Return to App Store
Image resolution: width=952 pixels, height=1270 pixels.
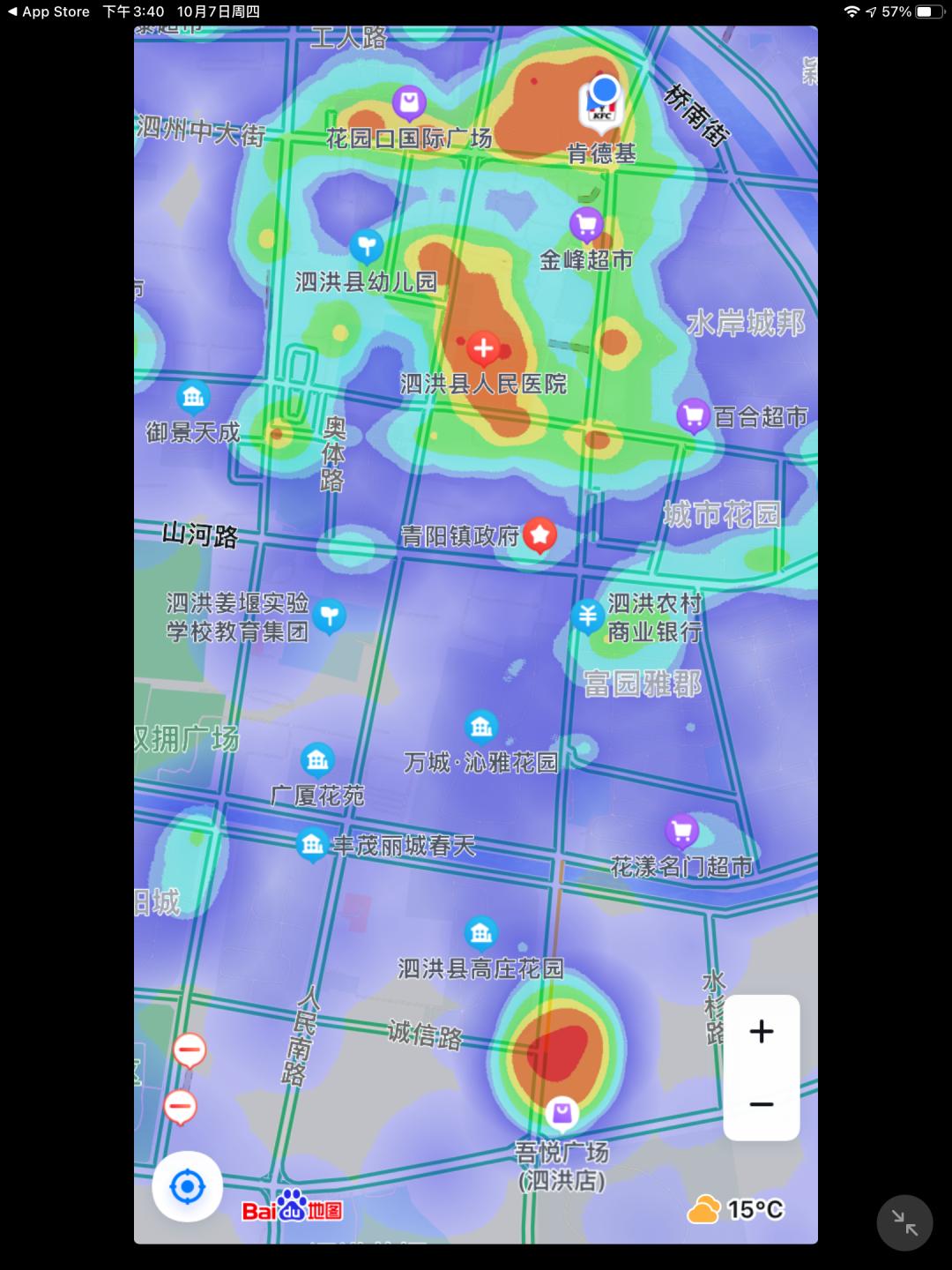click(49, 11)
